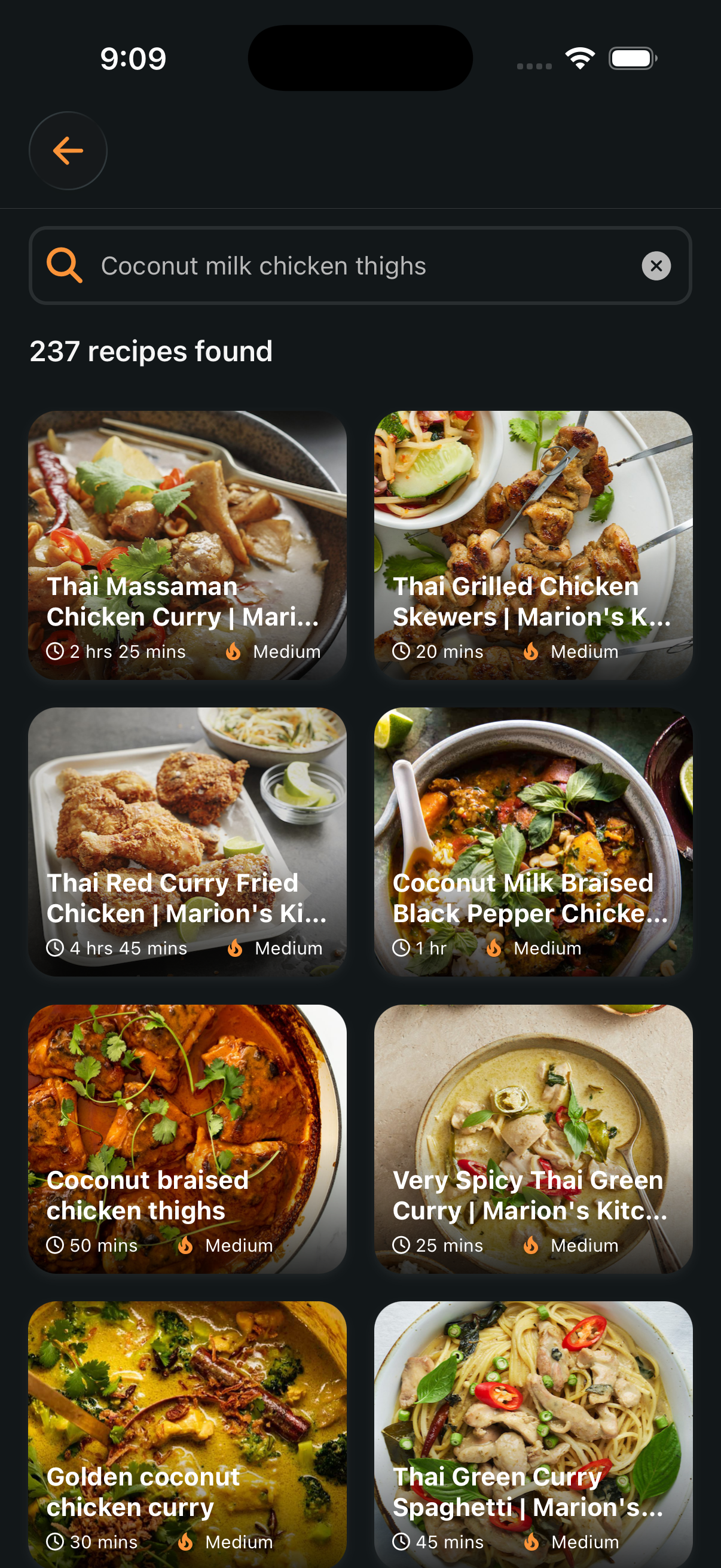The height and width of the screenshot is (1568, 721).
Task: Choose Very Spicy Thai Green Curry recipe
Action: pyautogui.click(x=533, y=1138)
